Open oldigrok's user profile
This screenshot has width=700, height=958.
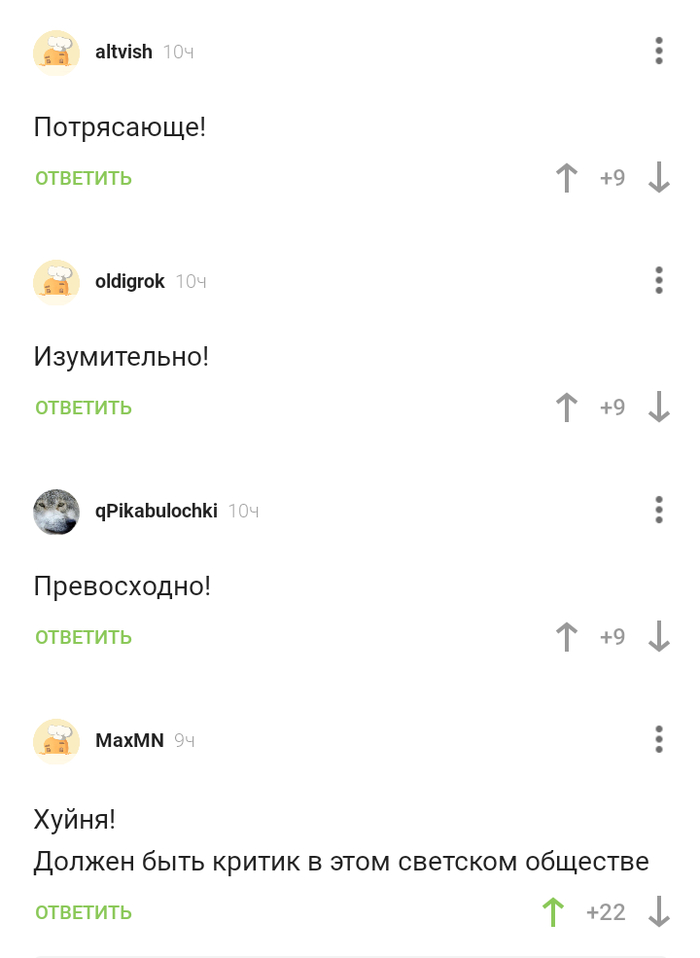point(129,282)
